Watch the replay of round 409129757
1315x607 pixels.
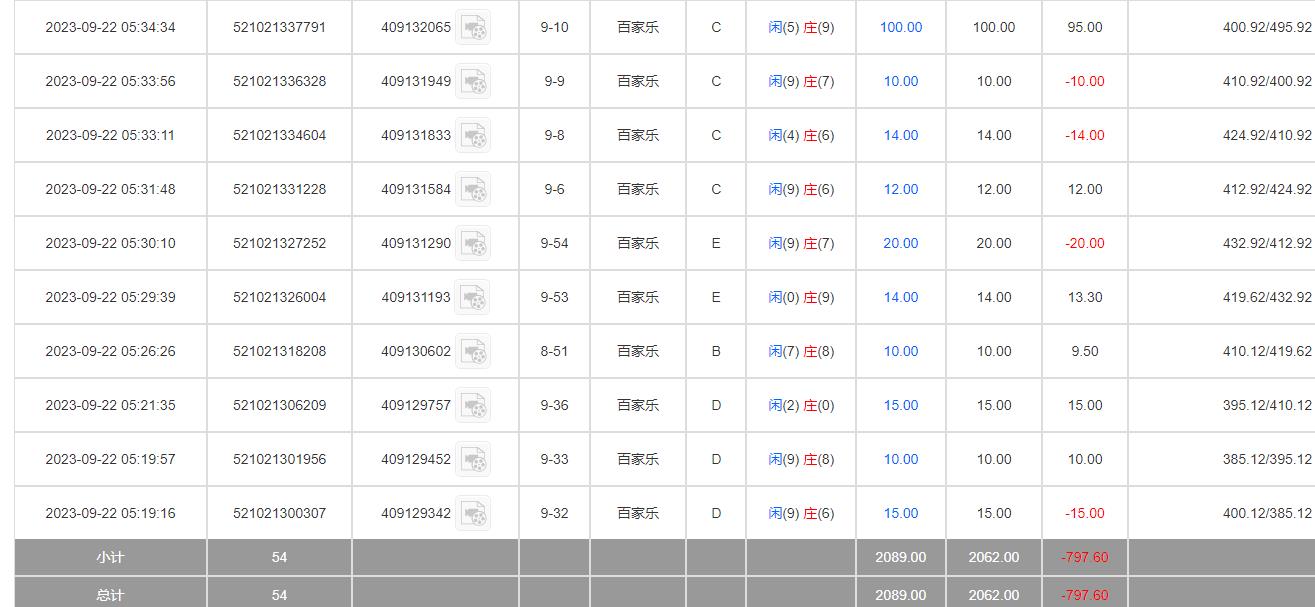473,406
